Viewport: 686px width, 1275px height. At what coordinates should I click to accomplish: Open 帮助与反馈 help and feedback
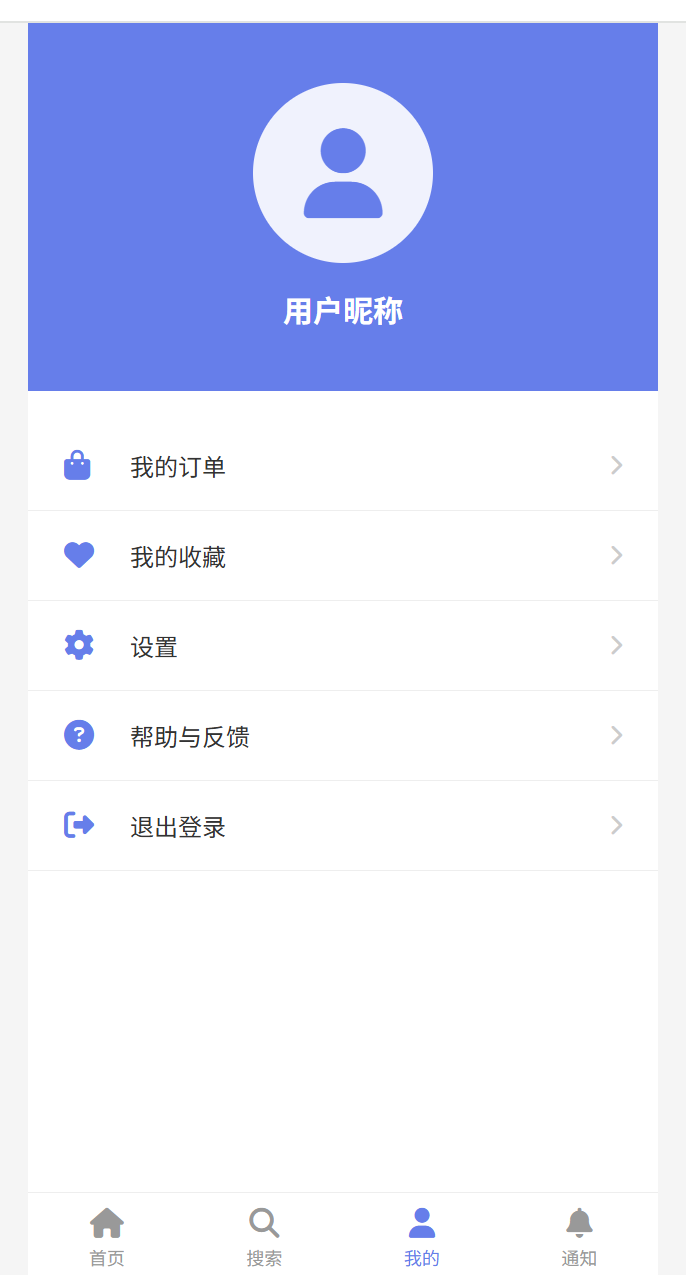click(342, 736)
